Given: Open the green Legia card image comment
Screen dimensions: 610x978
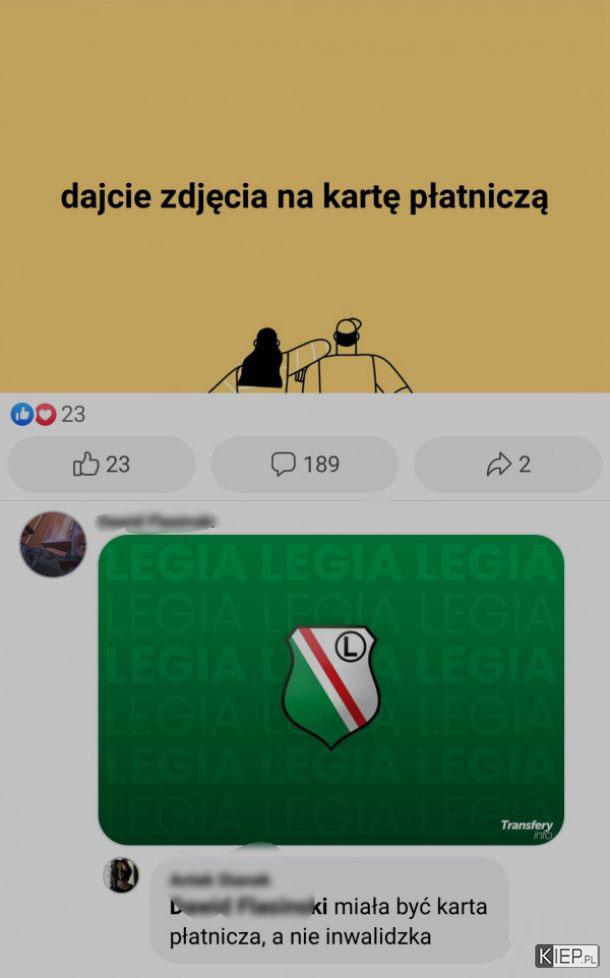Looking at the screenshot, I should (x=331, y=690).
